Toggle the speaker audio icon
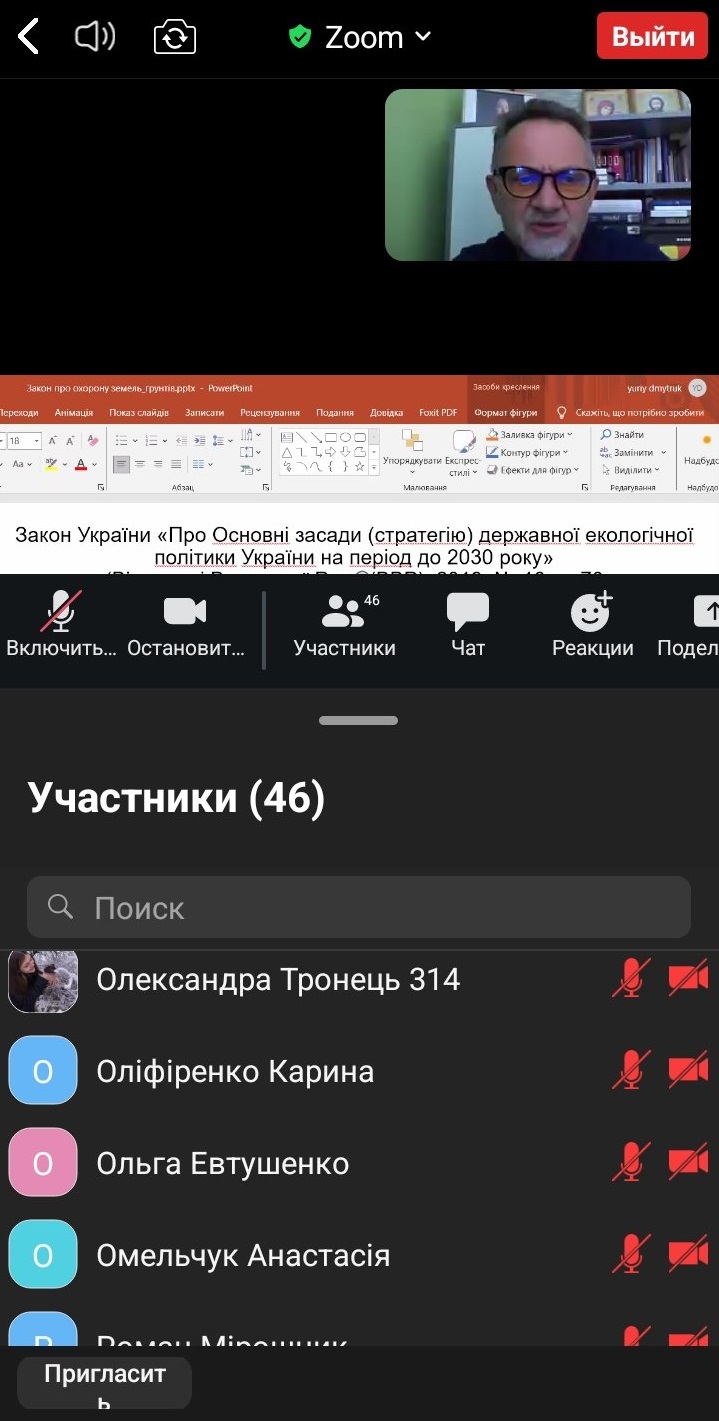This screenshot has width=719, height=1421. click(95, 38)
